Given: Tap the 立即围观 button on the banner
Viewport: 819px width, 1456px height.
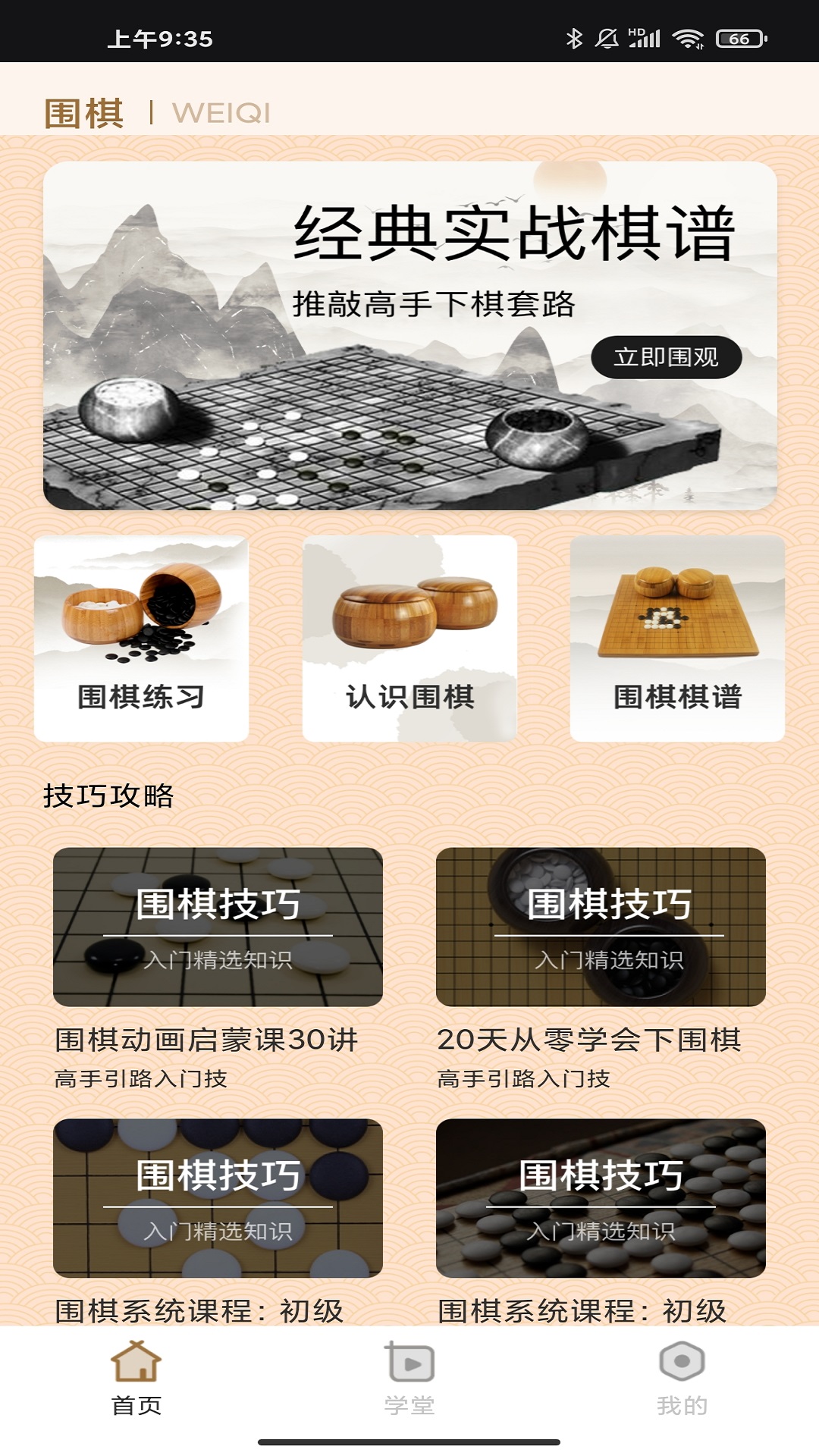Looking at the screenshot, I should pos(666,357).
